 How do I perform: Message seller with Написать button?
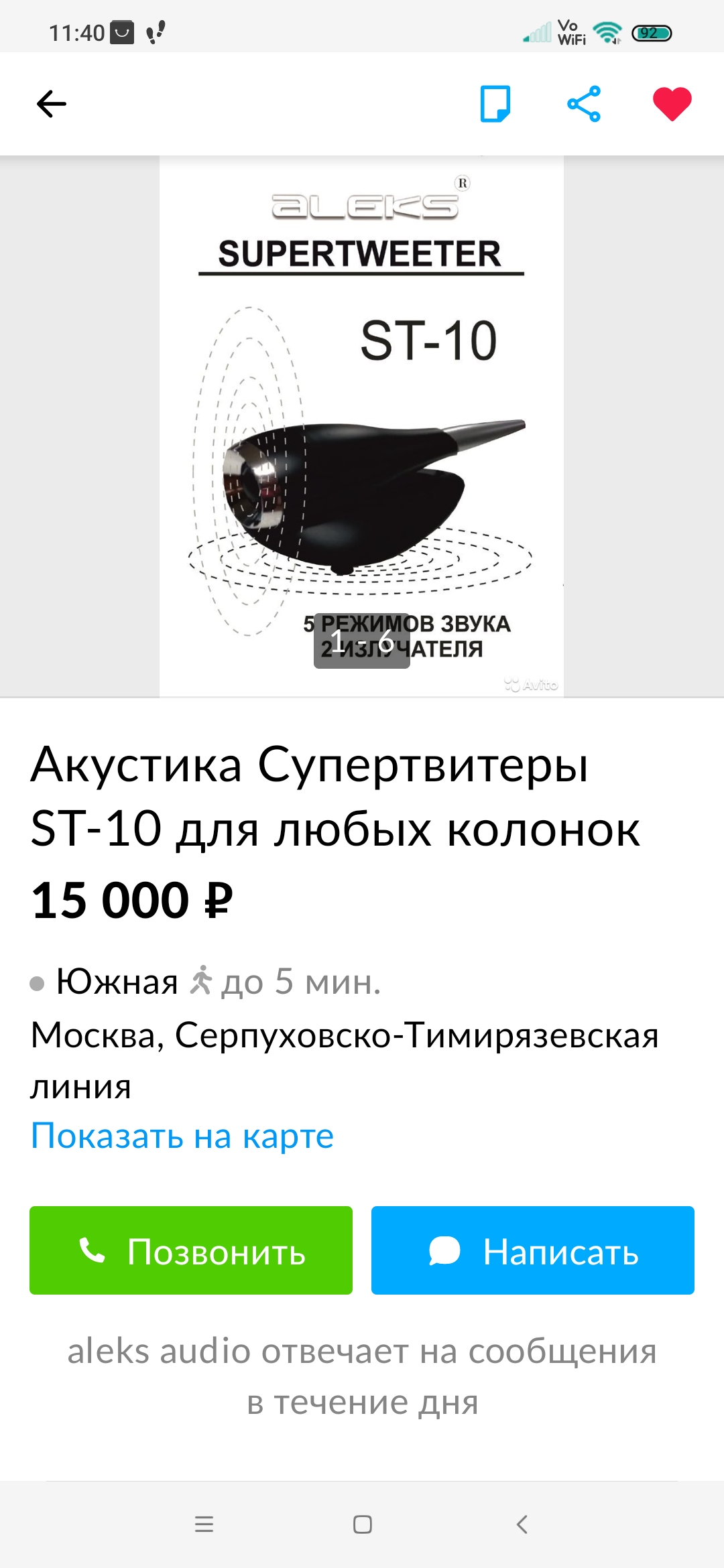(533, 1250)
